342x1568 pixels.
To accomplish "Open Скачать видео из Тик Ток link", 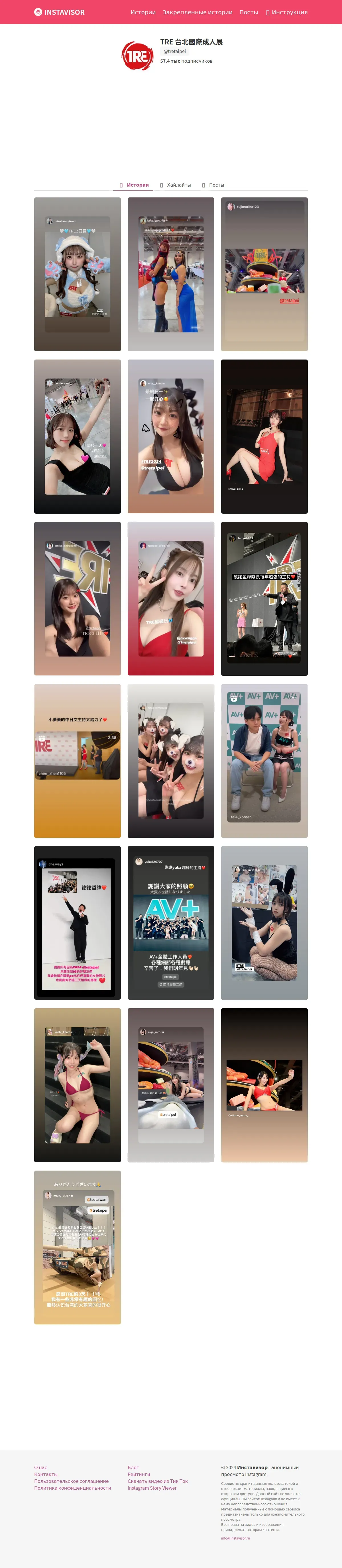I will pyautogui.click(x=157, y=1481).
